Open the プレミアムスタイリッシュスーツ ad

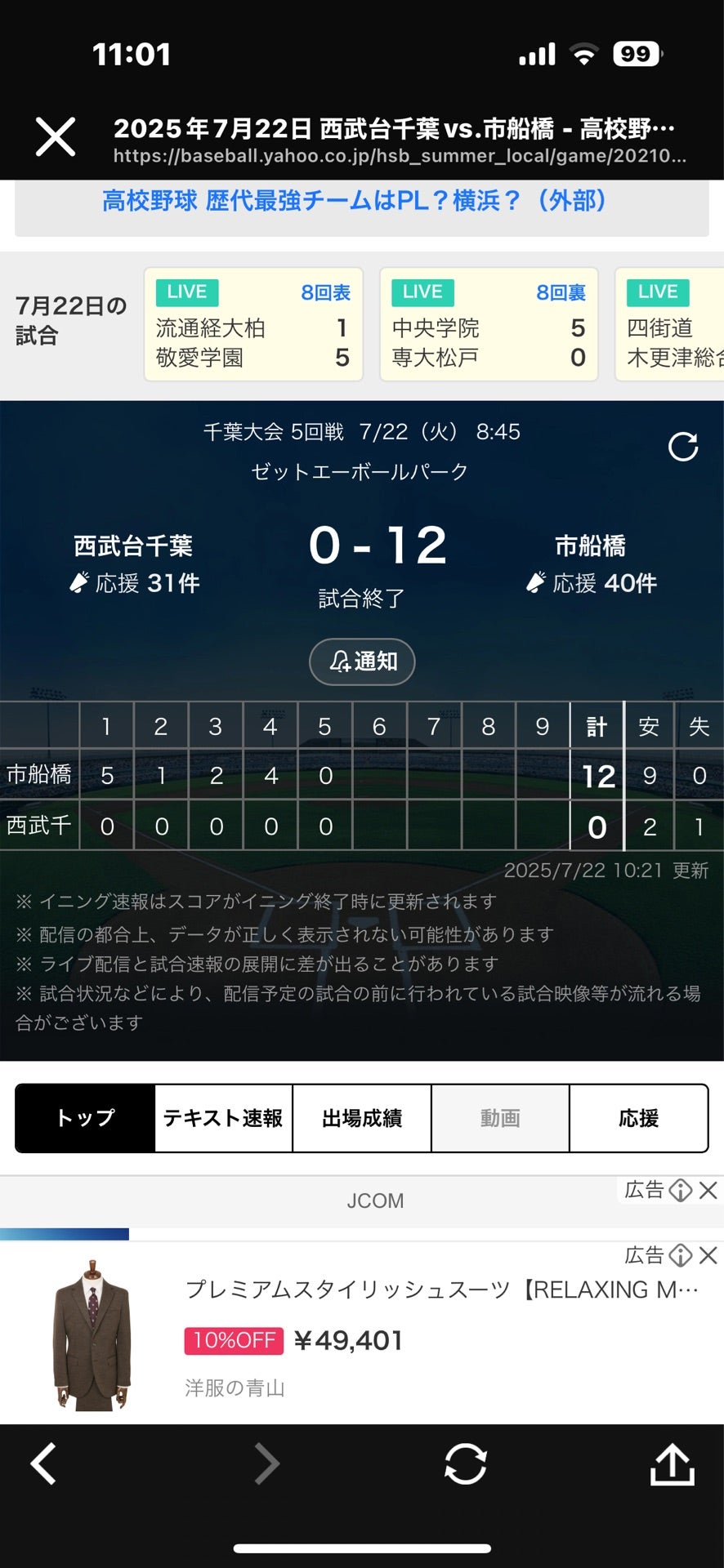tap(441, 1290)
